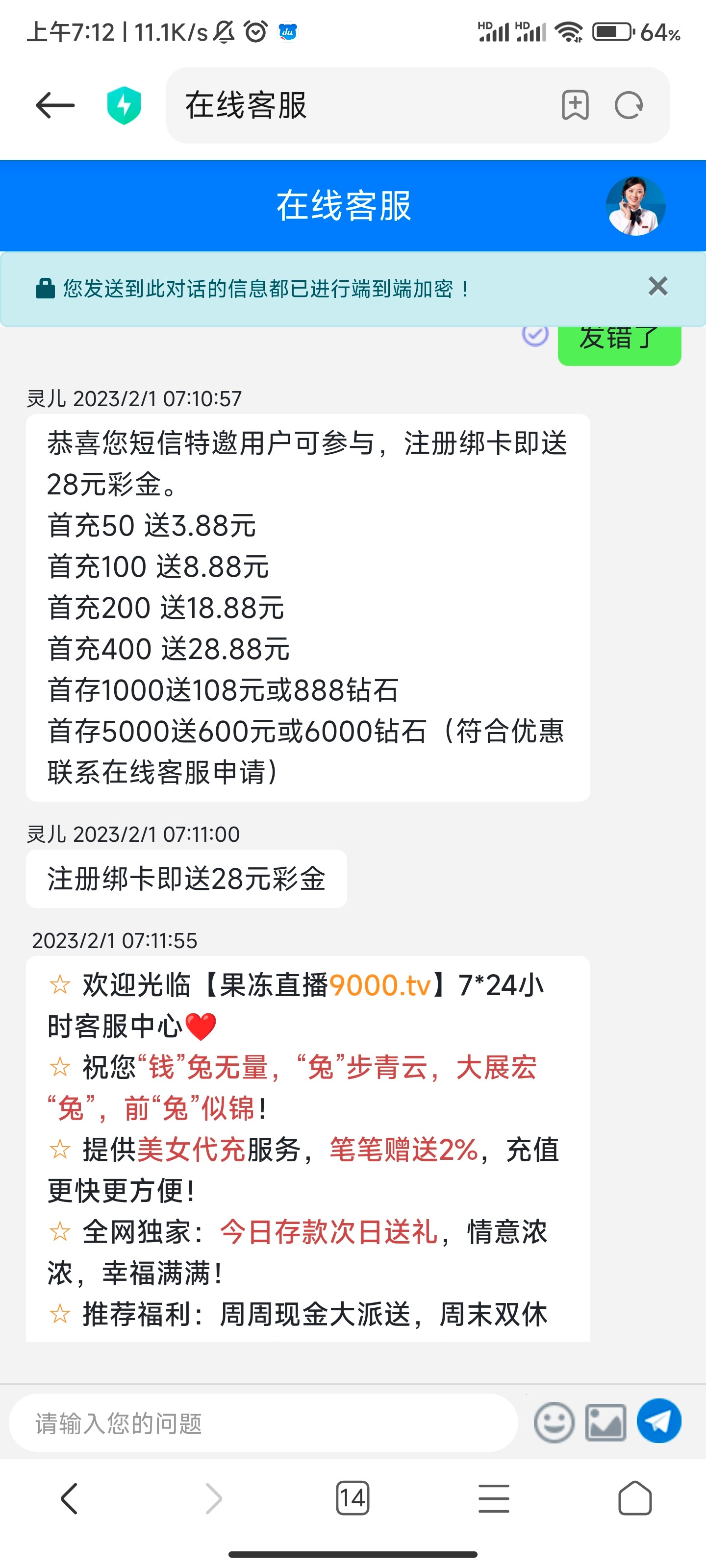Attach a picture to the chat
This screenshot has height=1568, width=706.
coord(605,1423)
